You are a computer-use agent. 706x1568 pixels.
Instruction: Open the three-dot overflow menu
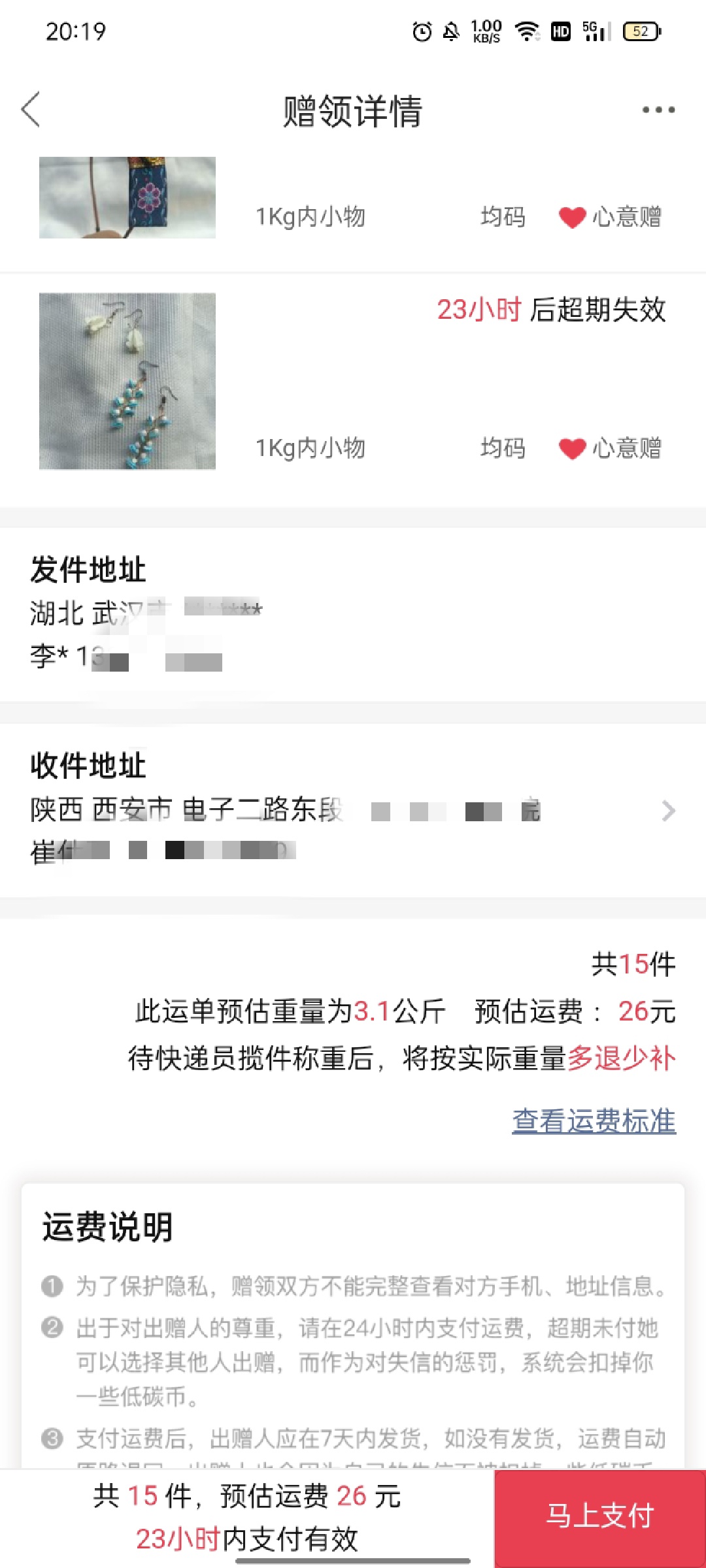click(x=658, y=110)
